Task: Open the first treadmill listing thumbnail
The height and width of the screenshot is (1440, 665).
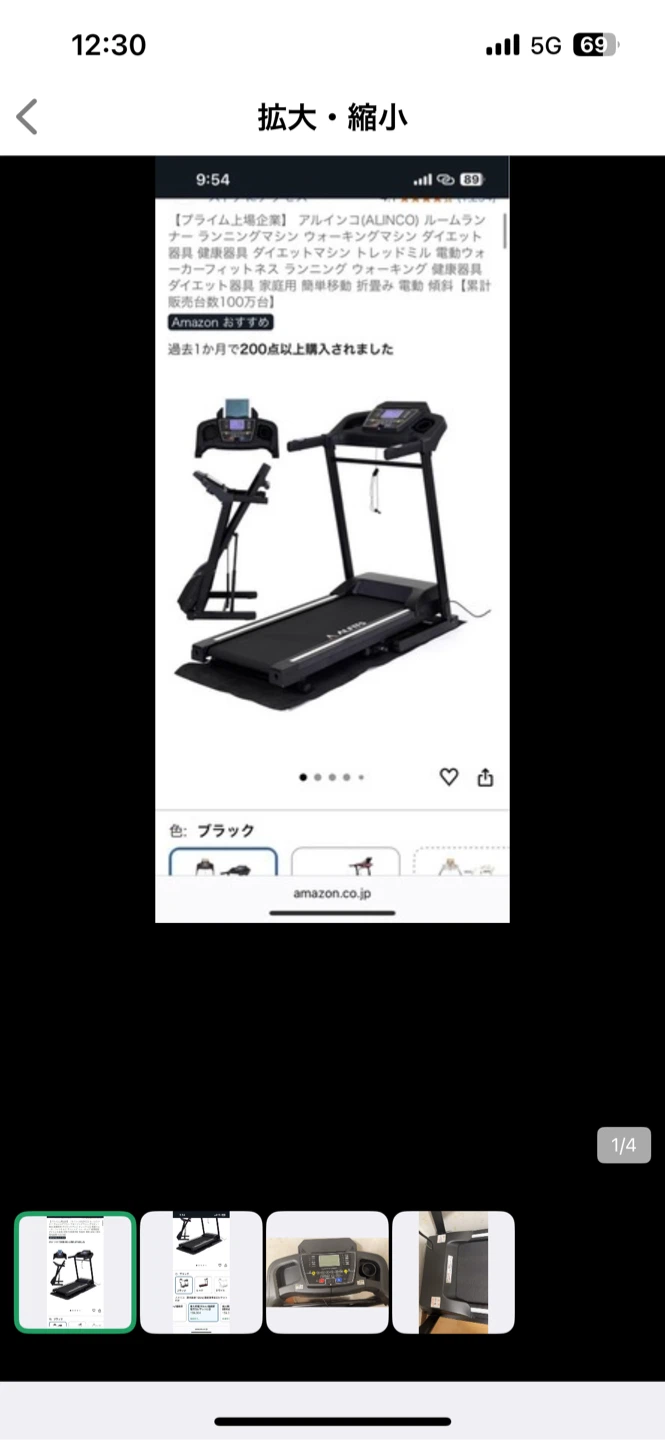Action: [x=75, y=1273]
